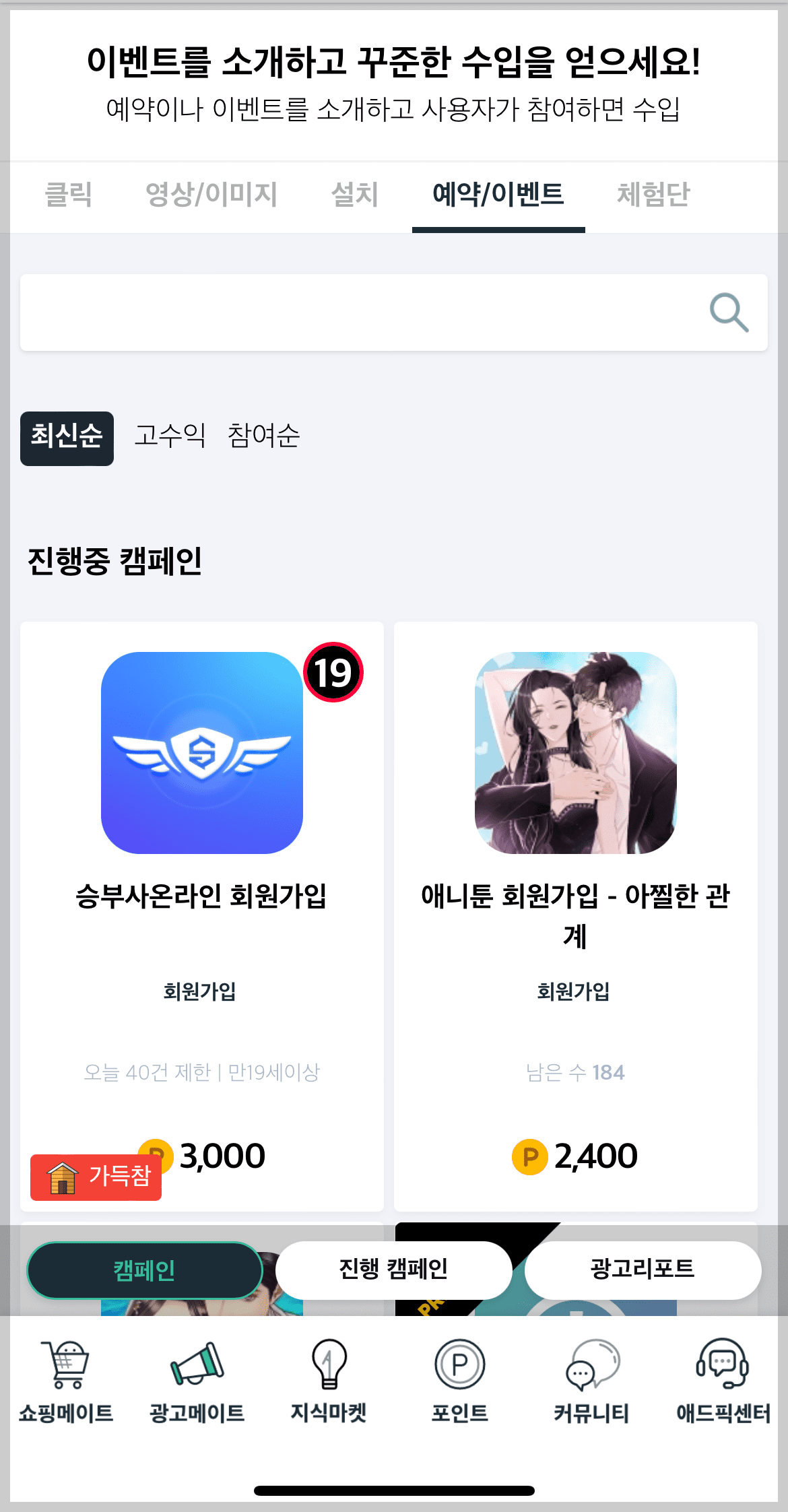Click the 광고리포트 button
The image size is (788, 1512).
click(x=643, y=1269)
